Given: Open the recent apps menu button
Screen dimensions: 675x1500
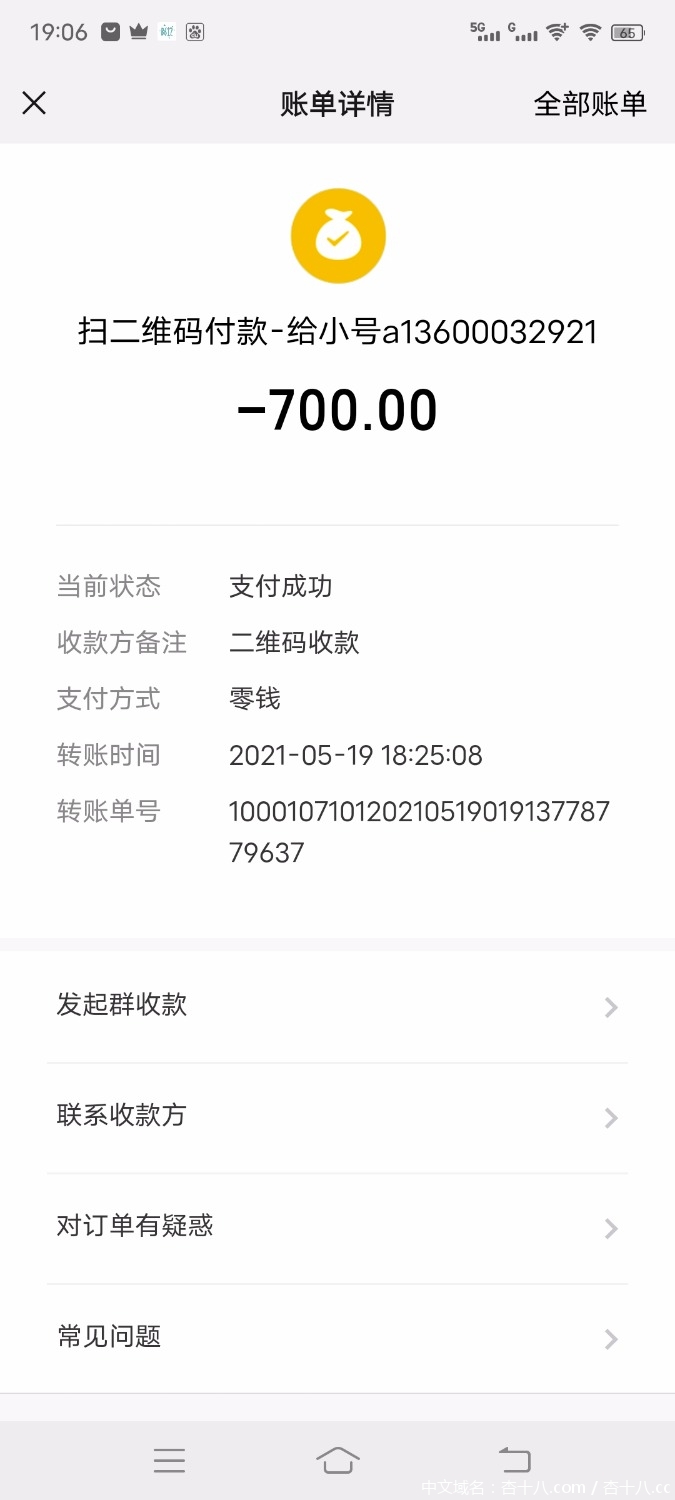Looking at the screenshot, I should (169, 1460).
